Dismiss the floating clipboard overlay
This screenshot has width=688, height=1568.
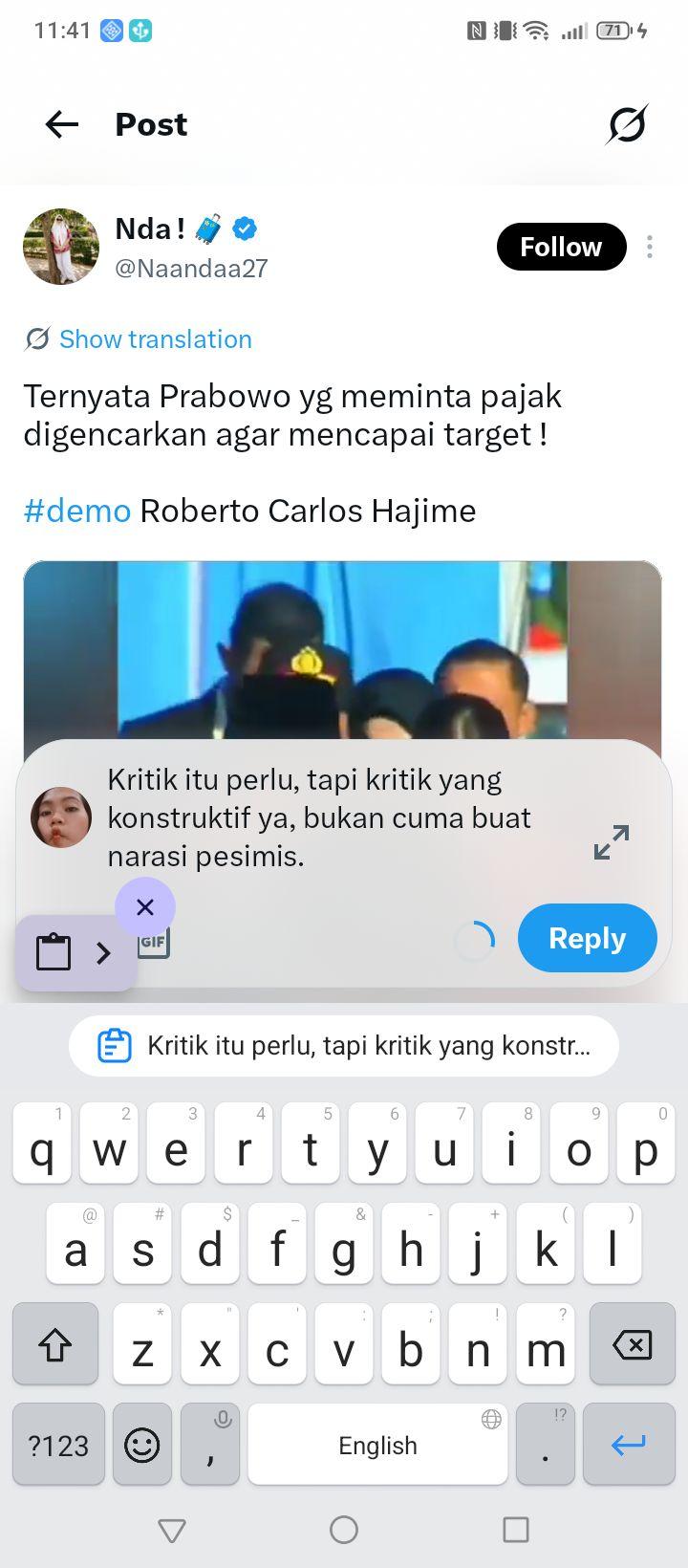(x=145, y=906)
